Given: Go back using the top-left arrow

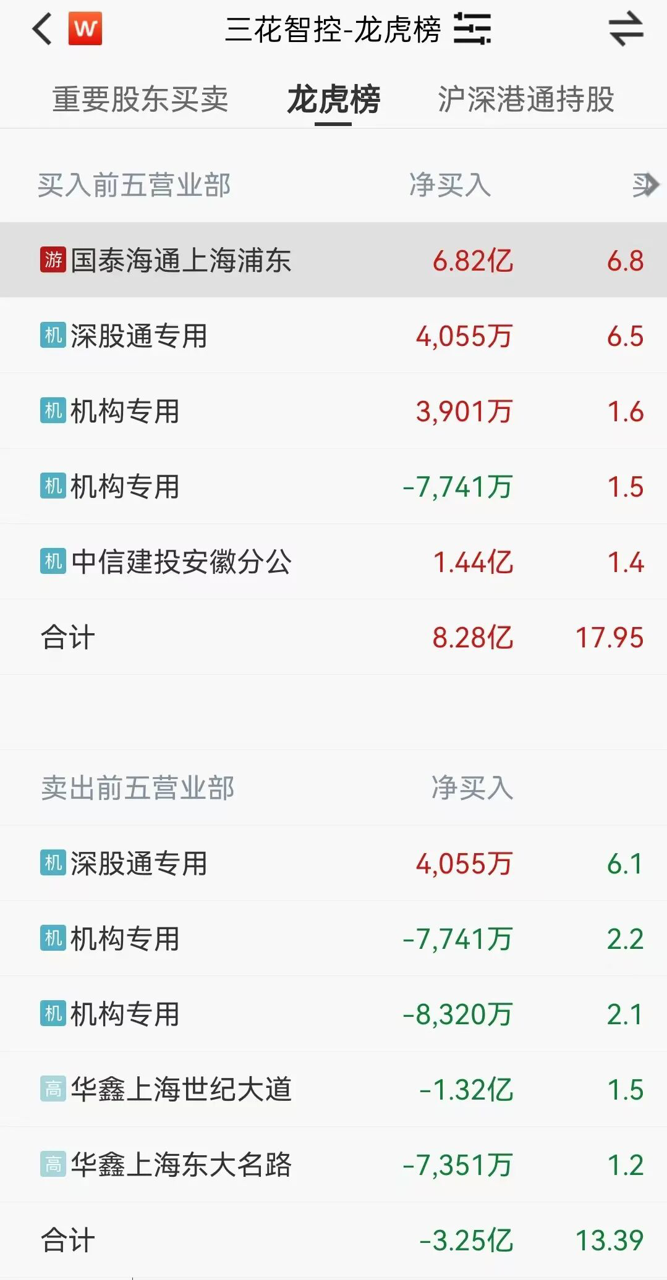Looking at the screenshot, I should [x=41, y=30].
